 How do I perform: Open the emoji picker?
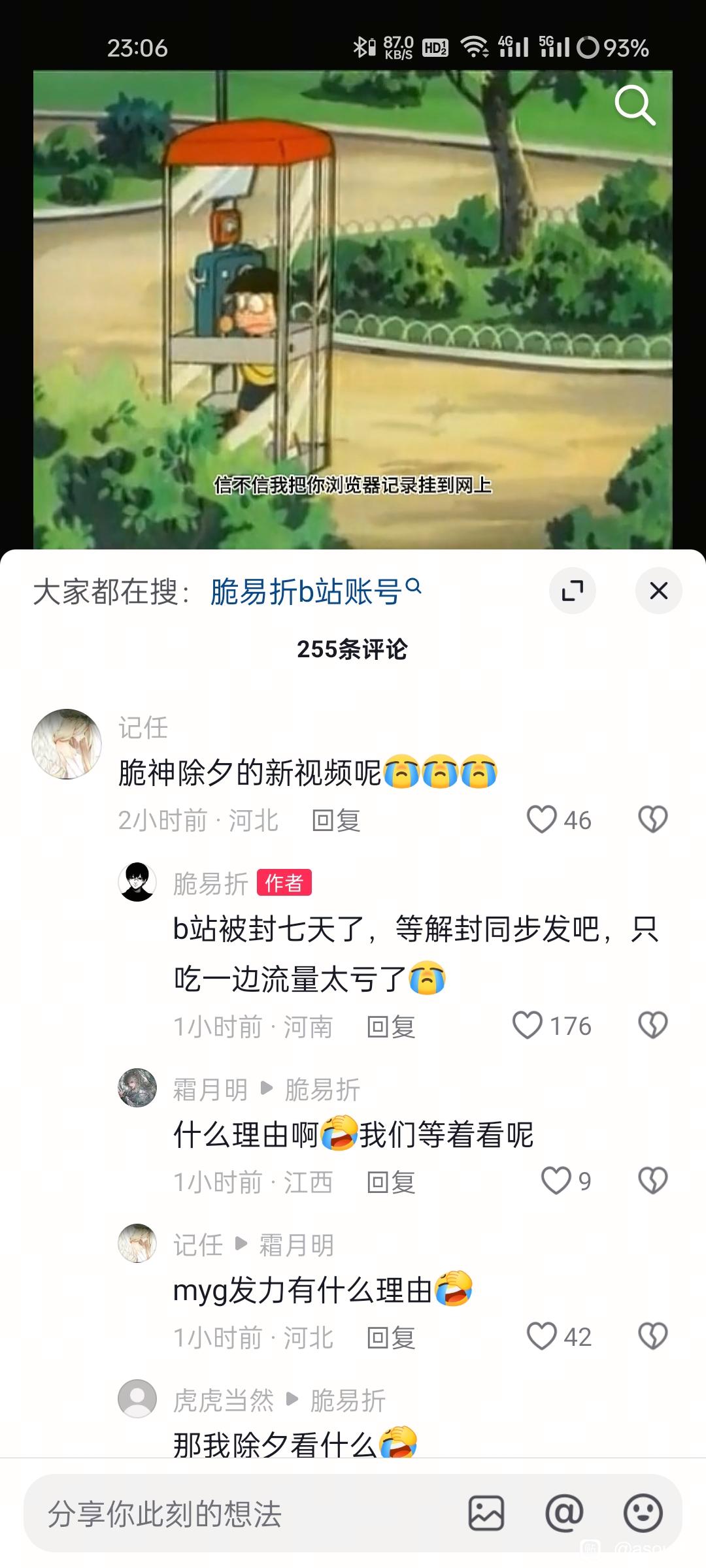tap(643, 1513)
